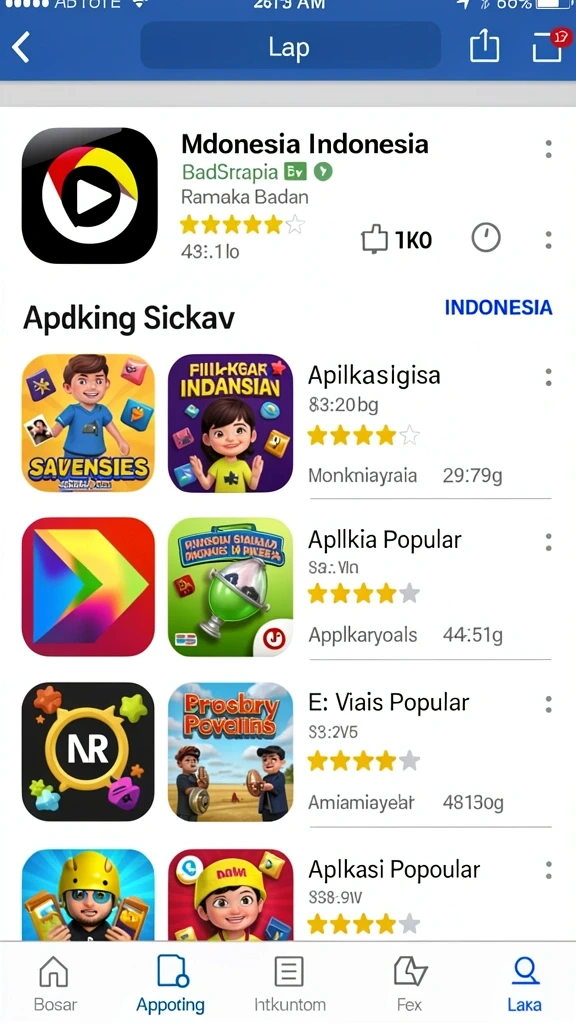Open the Savensies app tile
The height and width of the screenshot is (1024, 576).
tap(88, 423)
